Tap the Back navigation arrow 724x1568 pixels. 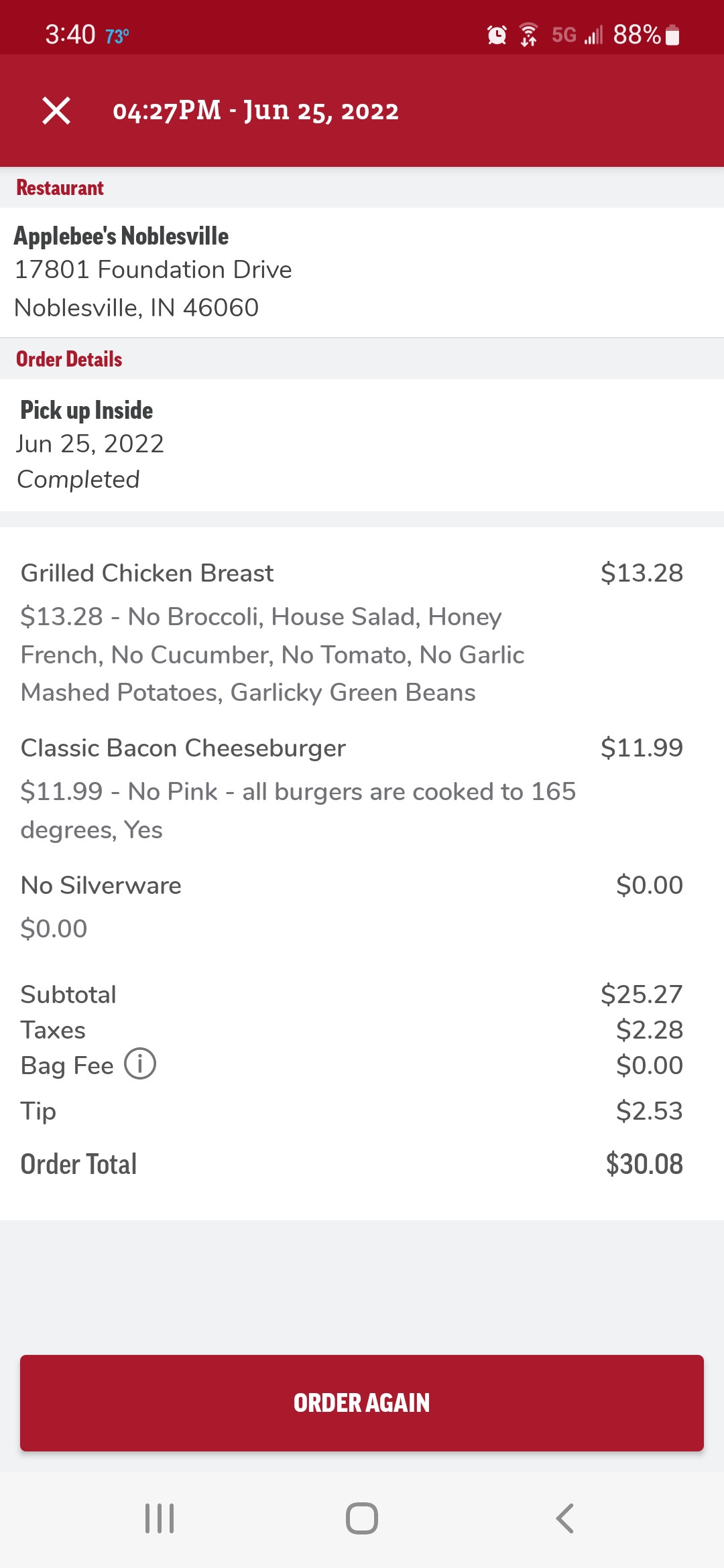coord(564,1518)
